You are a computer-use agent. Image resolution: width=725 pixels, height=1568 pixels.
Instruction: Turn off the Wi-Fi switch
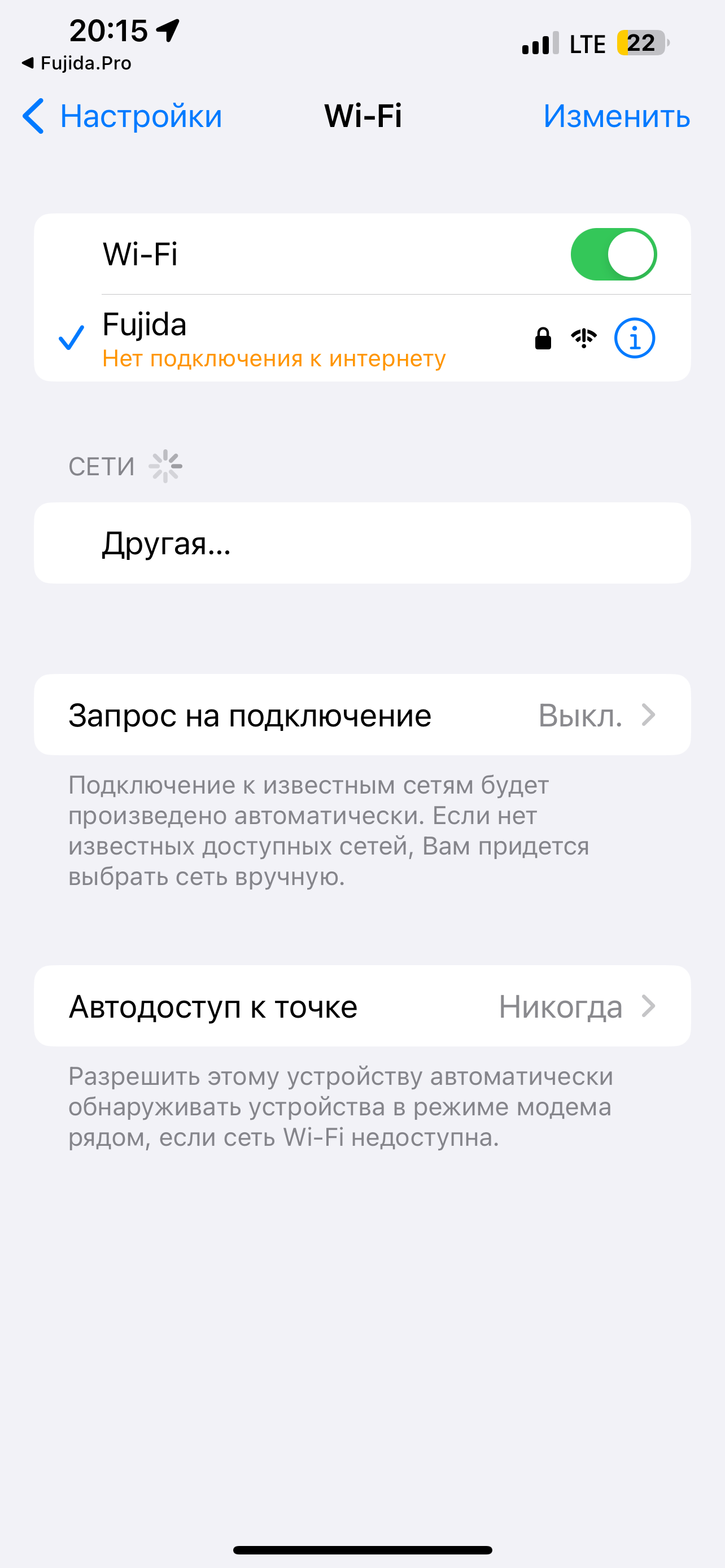(x=614, y=255)
